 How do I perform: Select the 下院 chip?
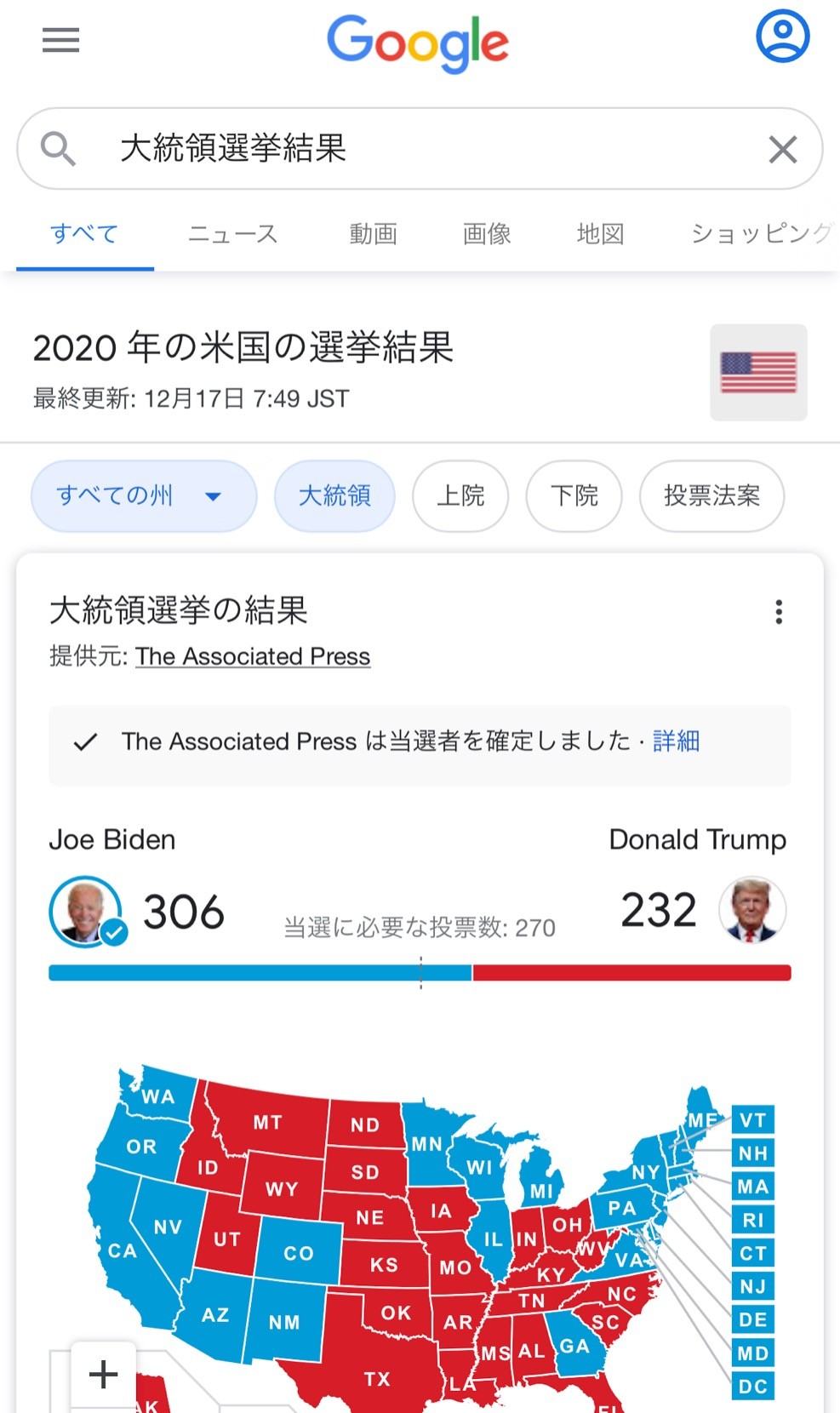574,496
